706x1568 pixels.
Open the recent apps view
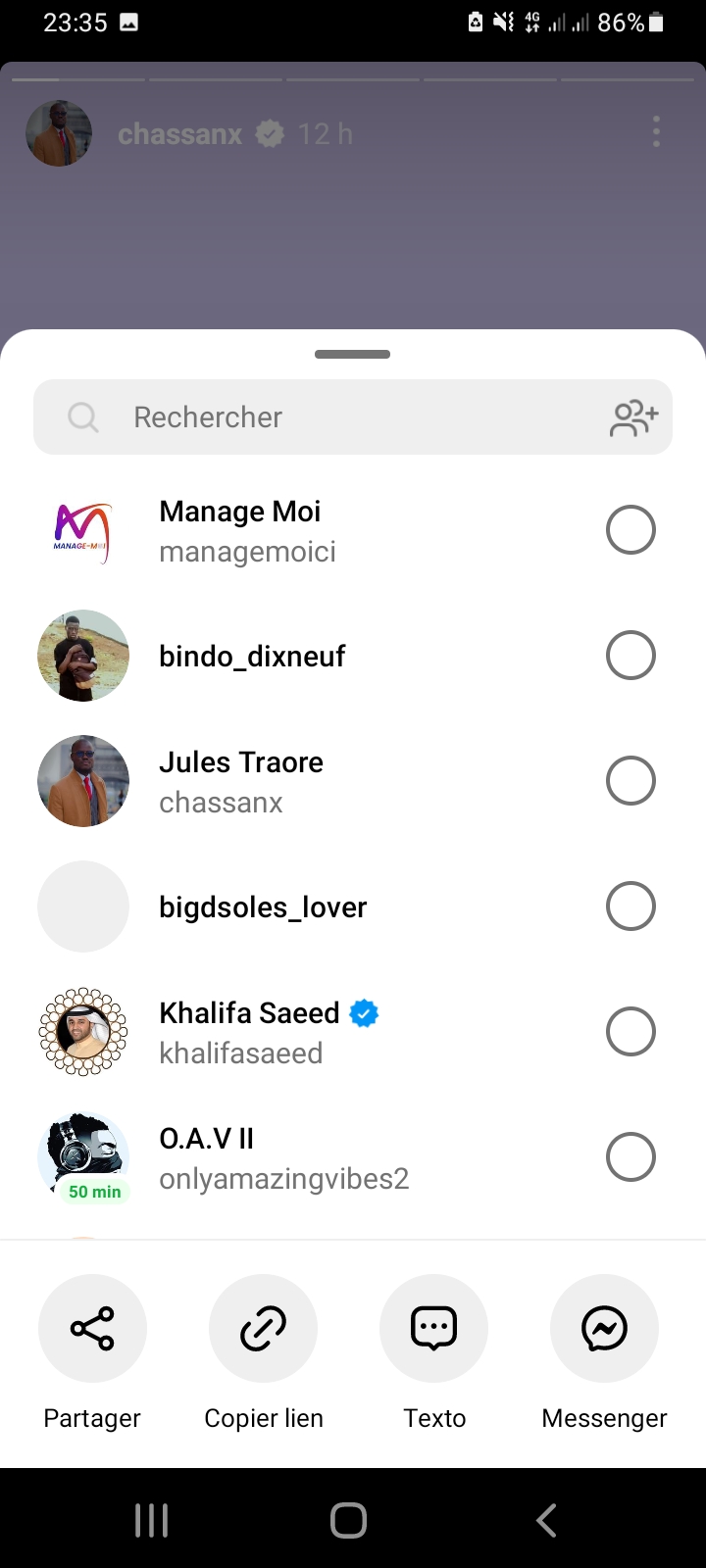click(x=152, y=1520)
